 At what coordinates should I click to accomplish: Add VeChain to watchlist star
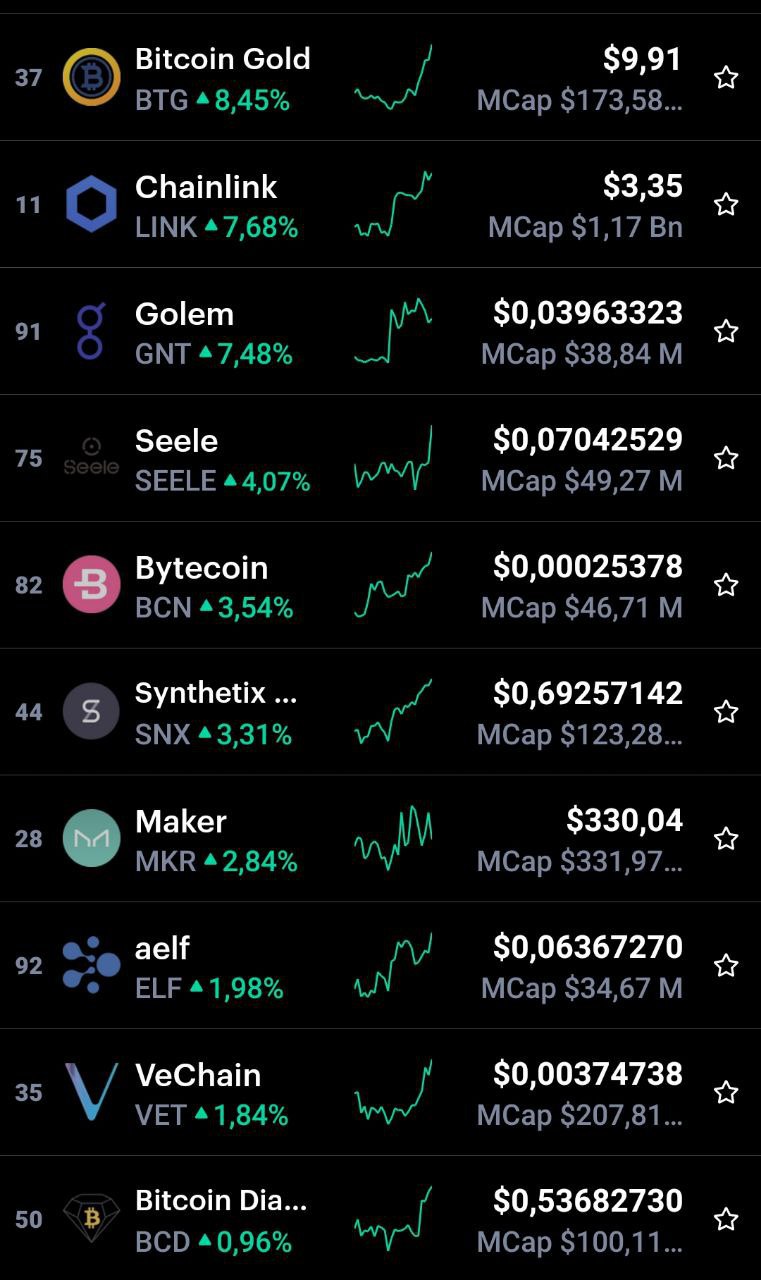click(726, 1093)
